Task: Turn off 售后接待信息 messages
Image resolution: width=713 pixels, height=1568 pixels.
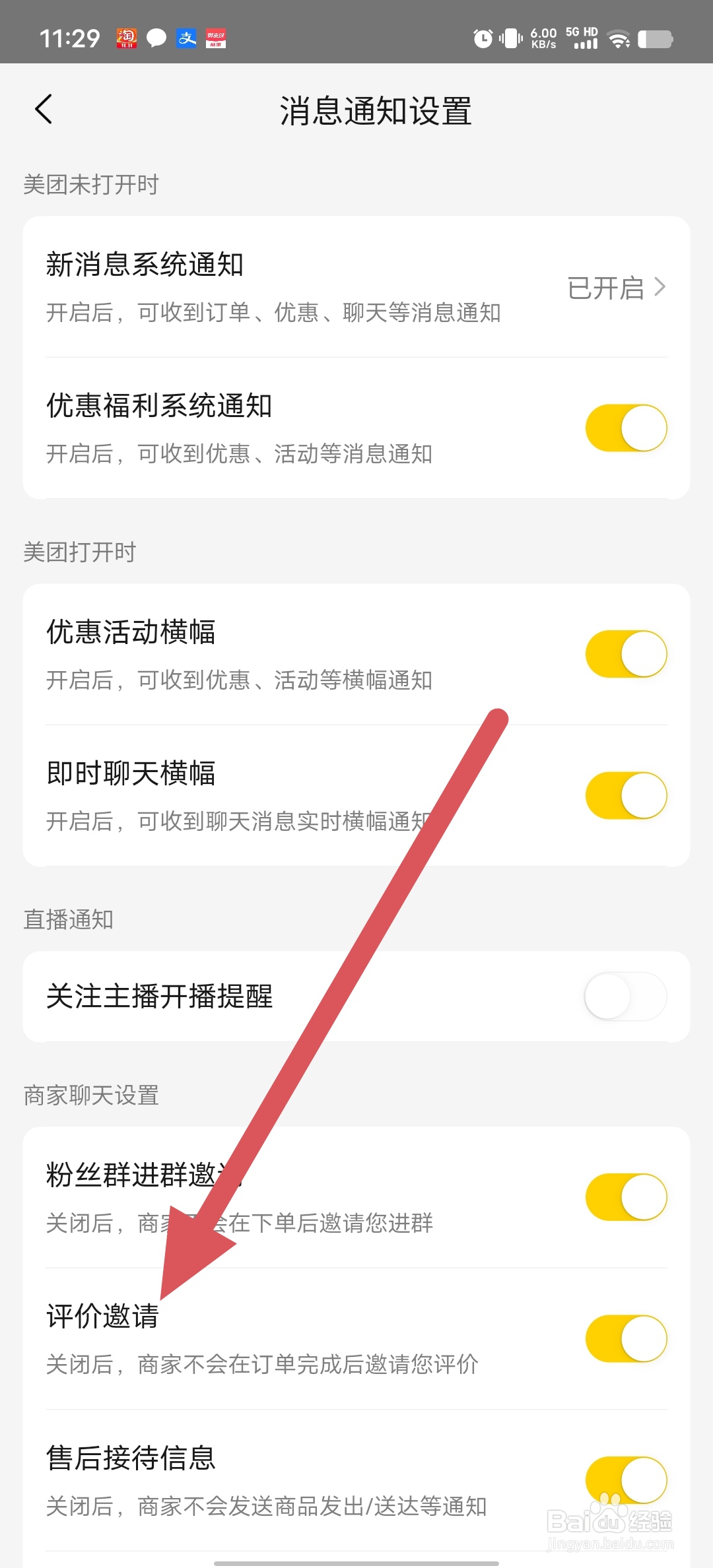Action: click(626, 1480)
